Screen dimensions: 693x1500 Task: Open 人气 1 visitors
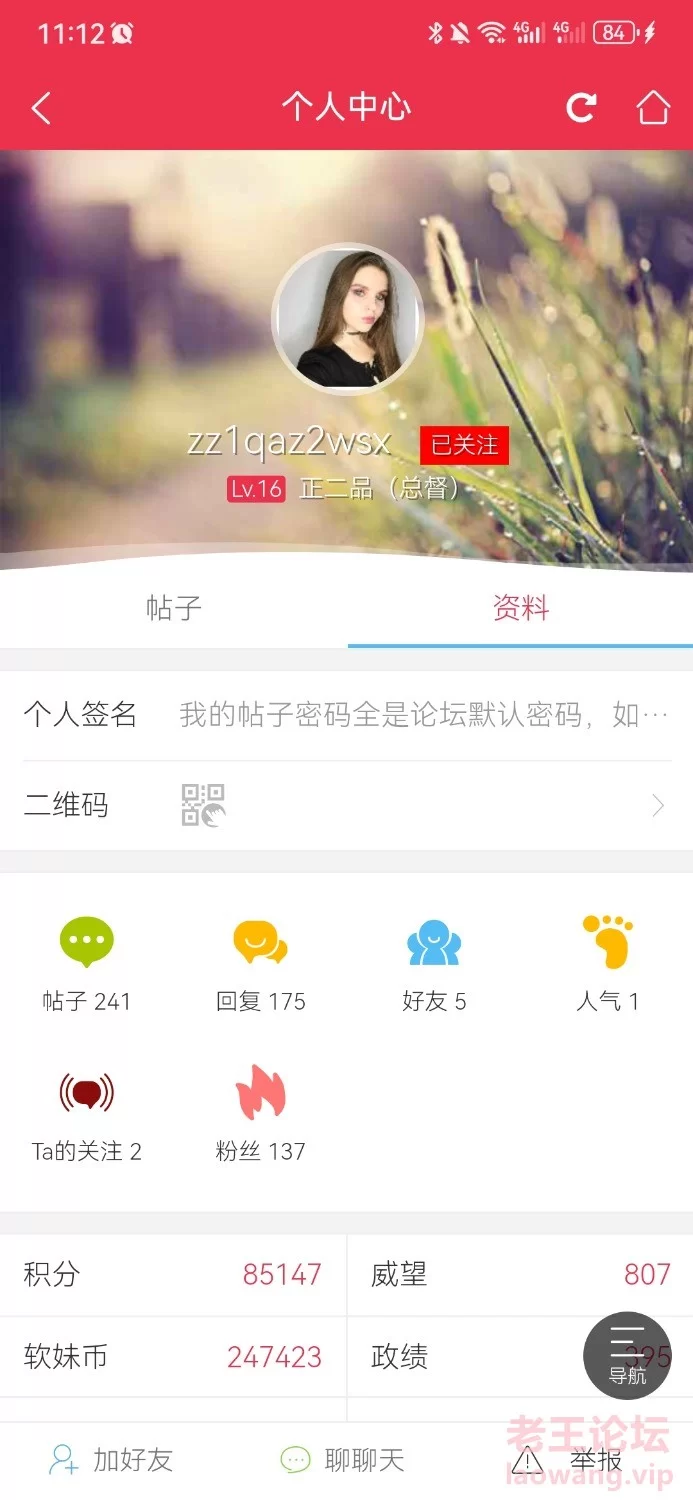point(607,963)
